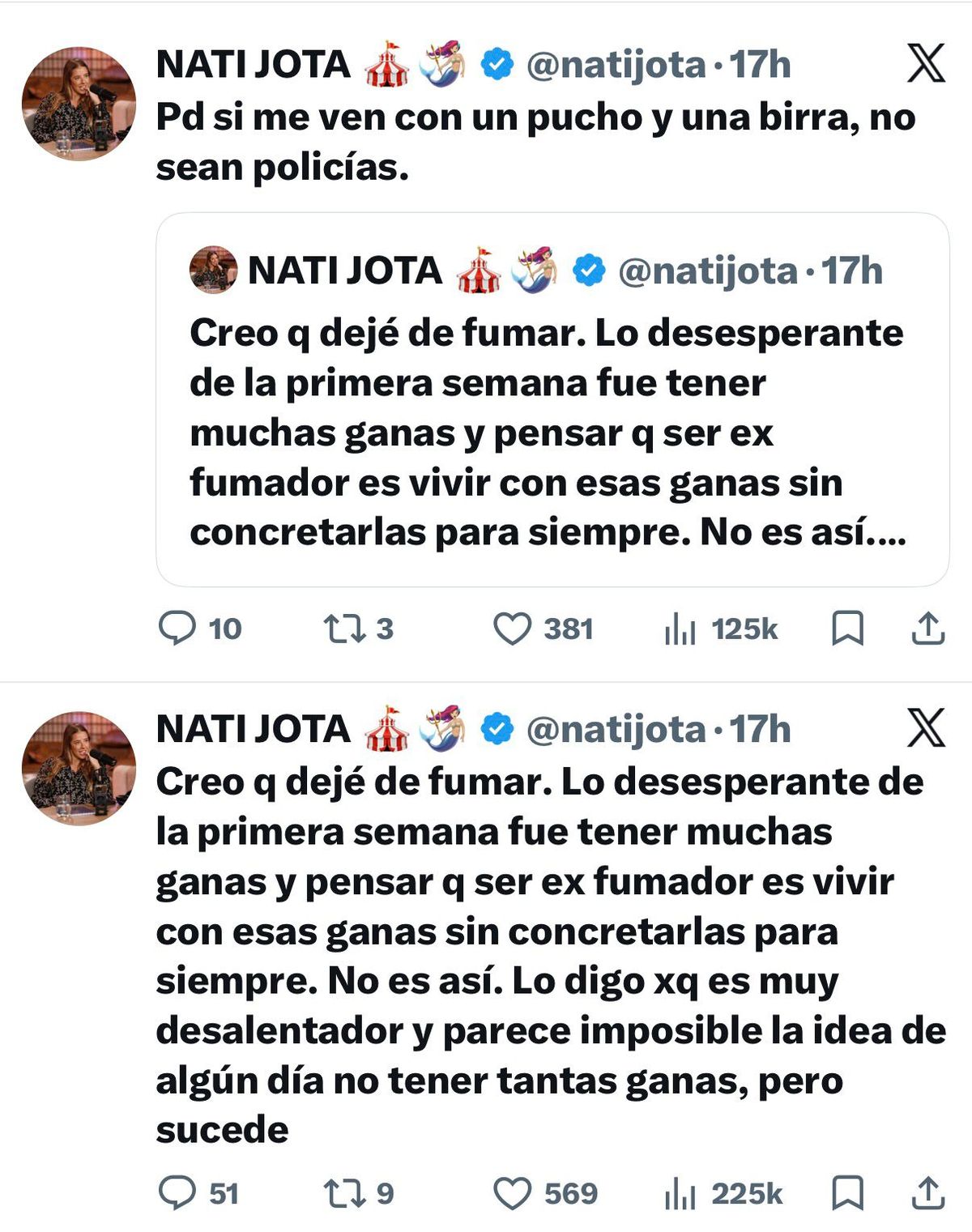Bookmark the tweet with 569 likes

pos(847,1193)
